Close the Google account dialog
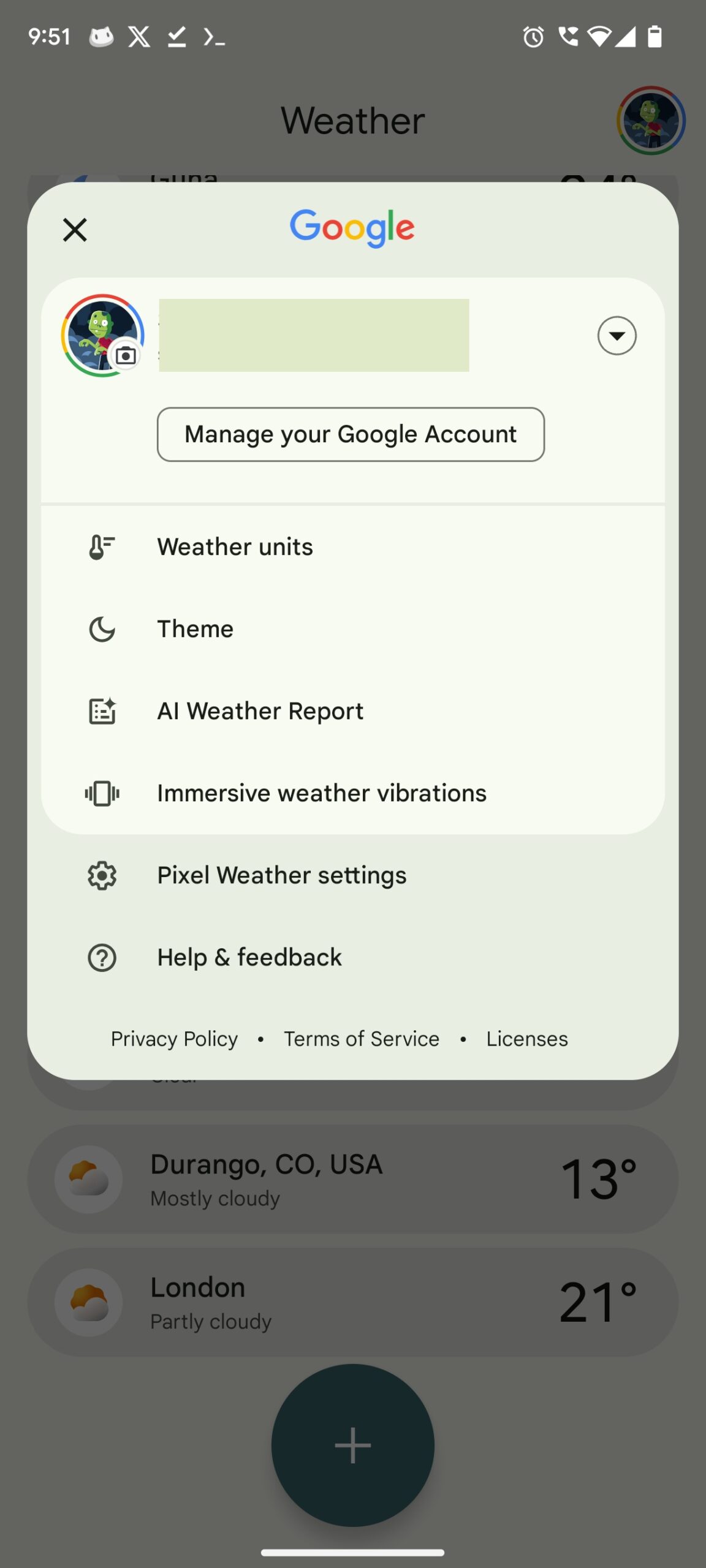The width and height of the screenshot is (706, 1568). 75,230
